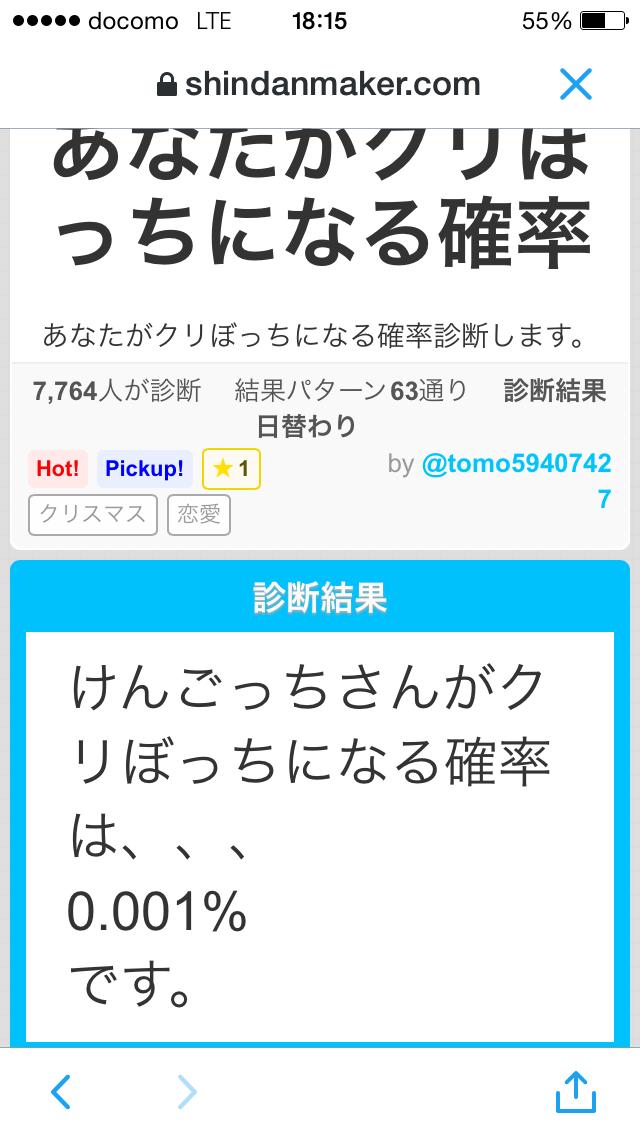The image size is (640, 1136).
Task: Open the share sheet
Action: click(575, 1091)
